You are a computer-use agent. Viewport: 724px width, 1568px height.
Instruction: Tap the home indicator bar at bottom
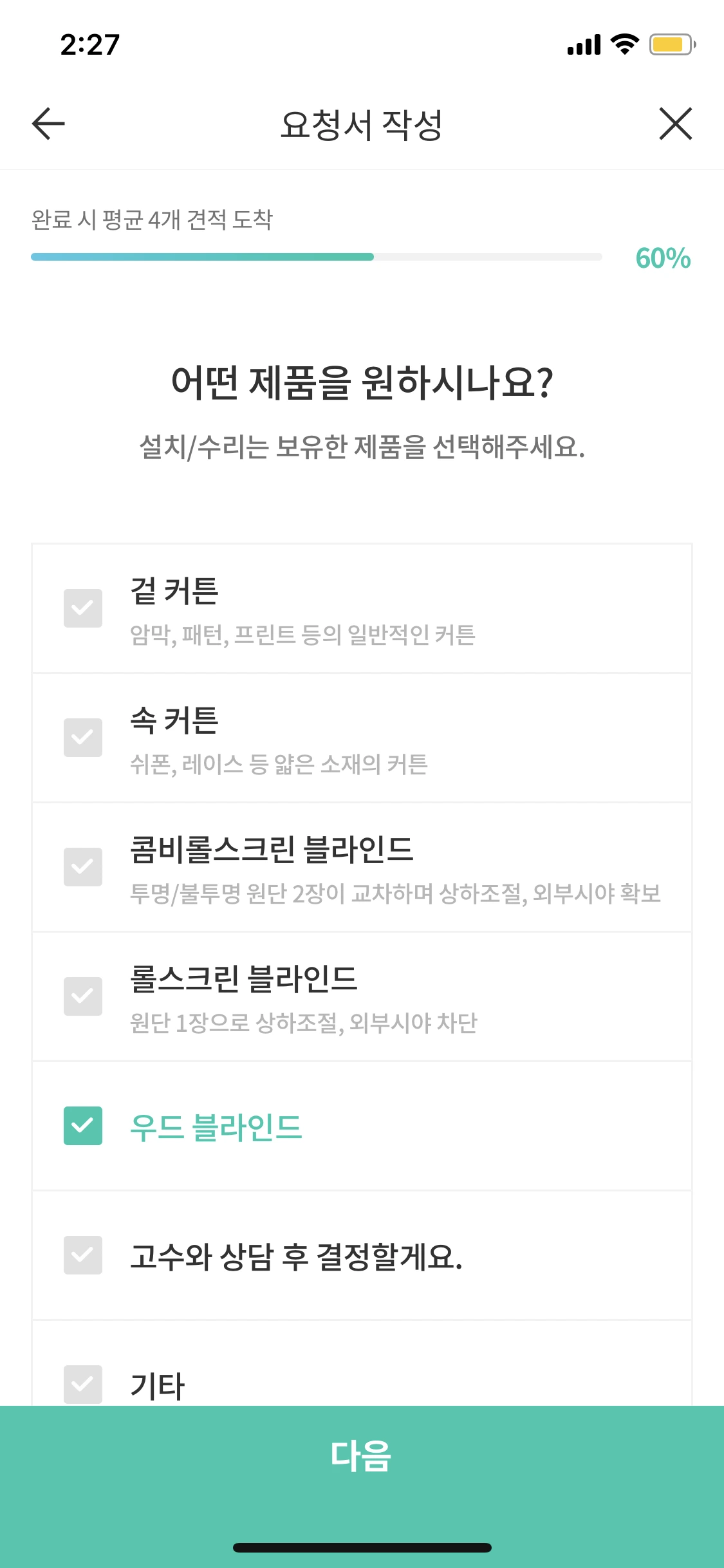pos(362,1547)
